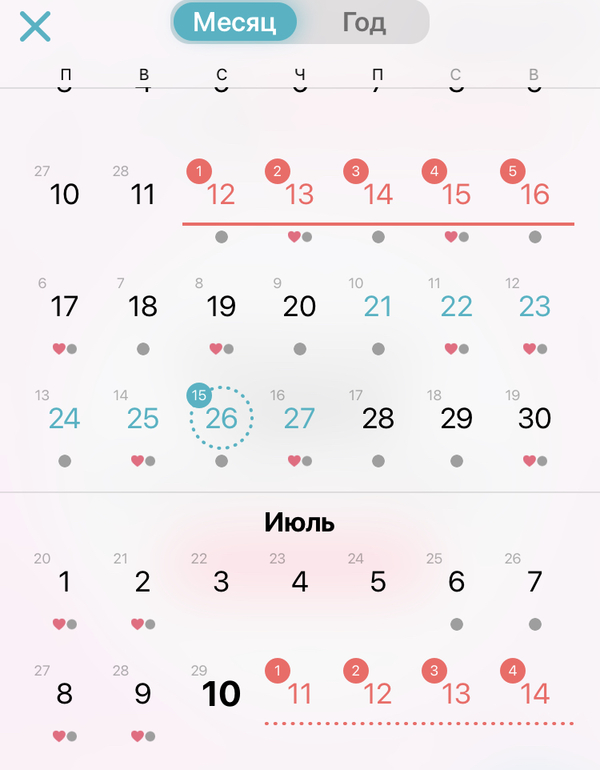Pick date 23 in the calendar

tap(535, 306)
